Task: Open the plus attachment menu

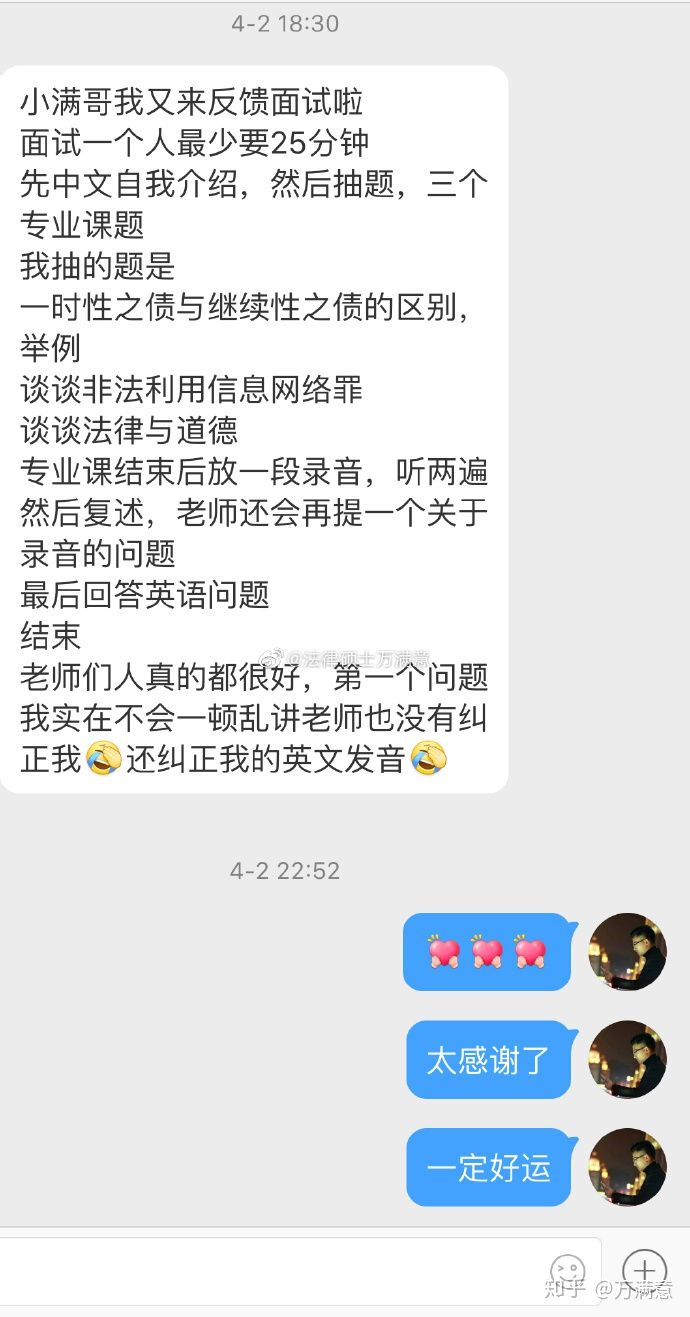Action: click(644, 1270)
